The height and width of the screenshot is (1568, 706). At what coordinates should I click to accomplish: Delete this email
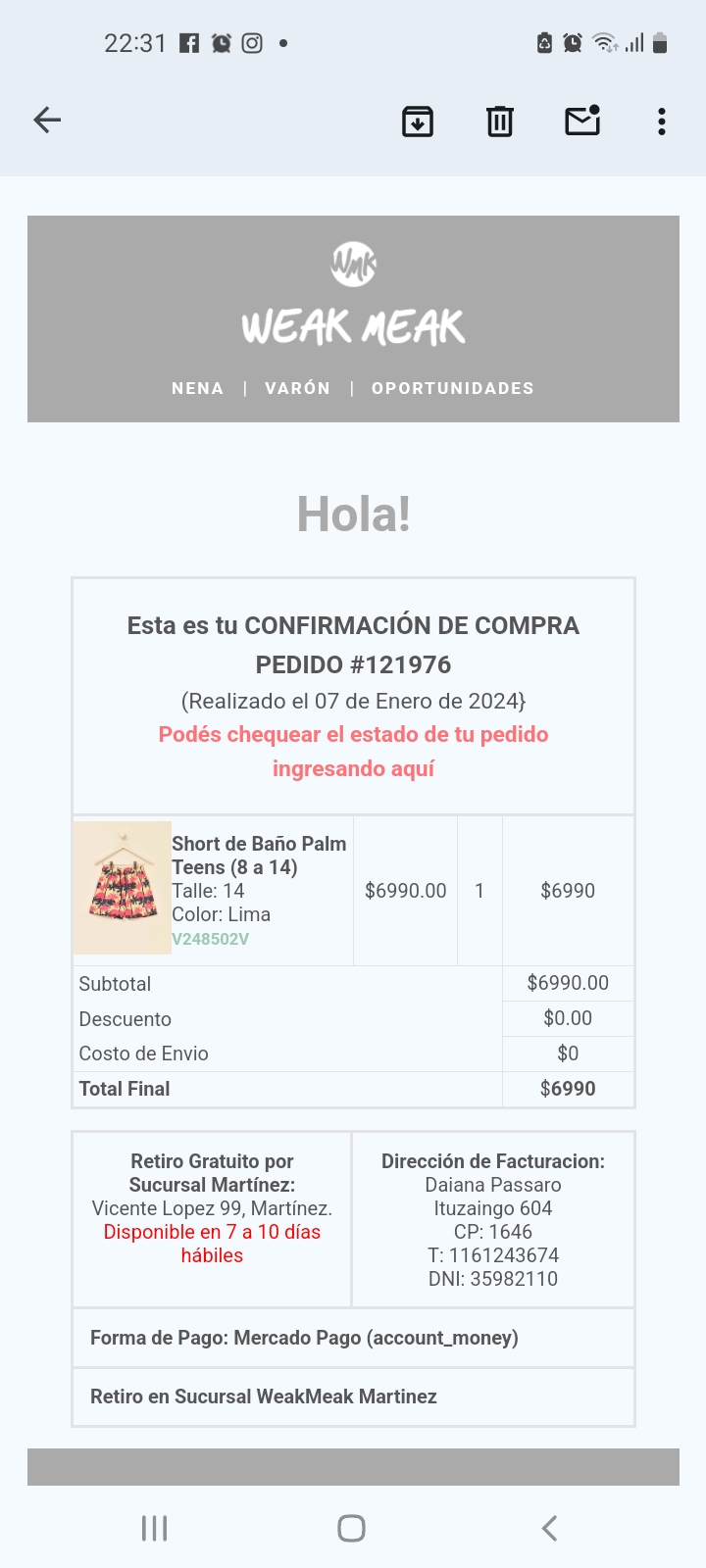point(500,122)
